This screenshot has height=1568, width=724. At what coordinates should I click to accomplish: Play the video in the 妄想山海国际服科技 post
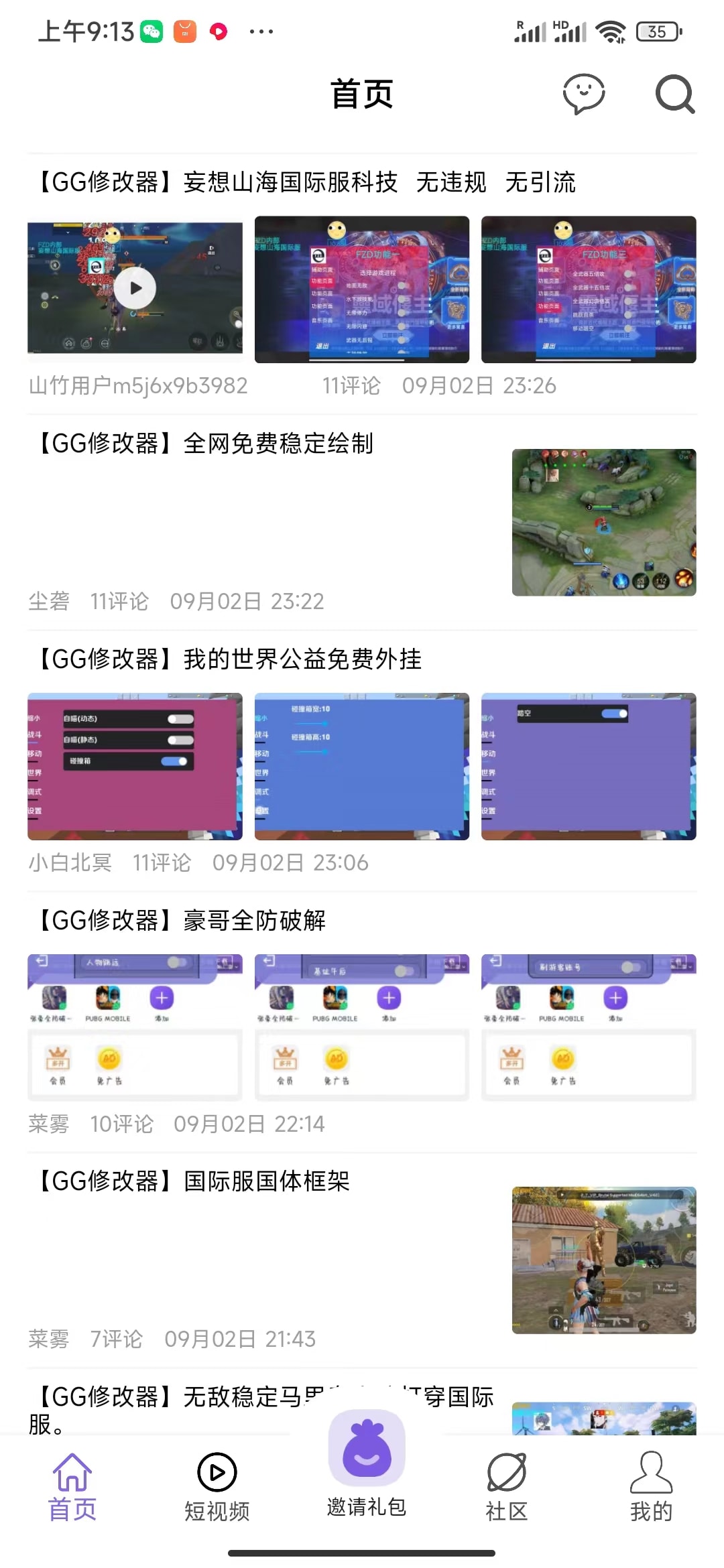point(135,288)
